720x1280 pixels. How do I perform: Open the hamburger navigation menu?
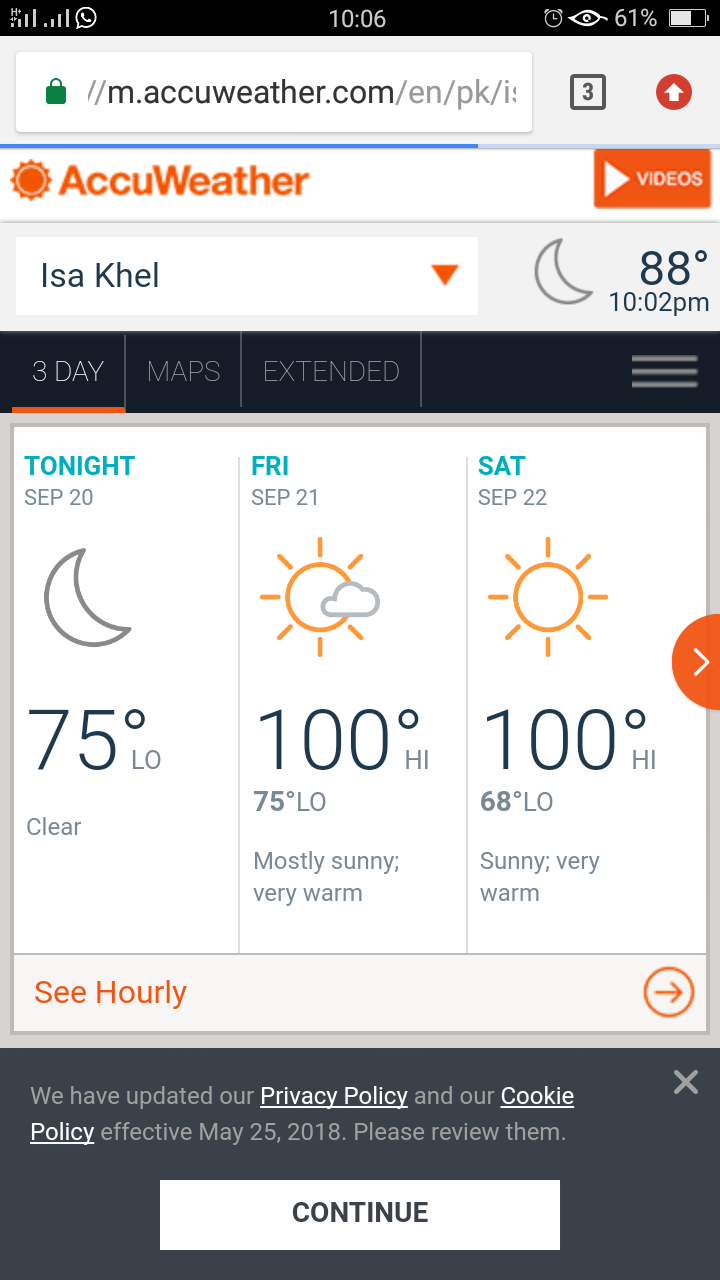tap(664, 371)
